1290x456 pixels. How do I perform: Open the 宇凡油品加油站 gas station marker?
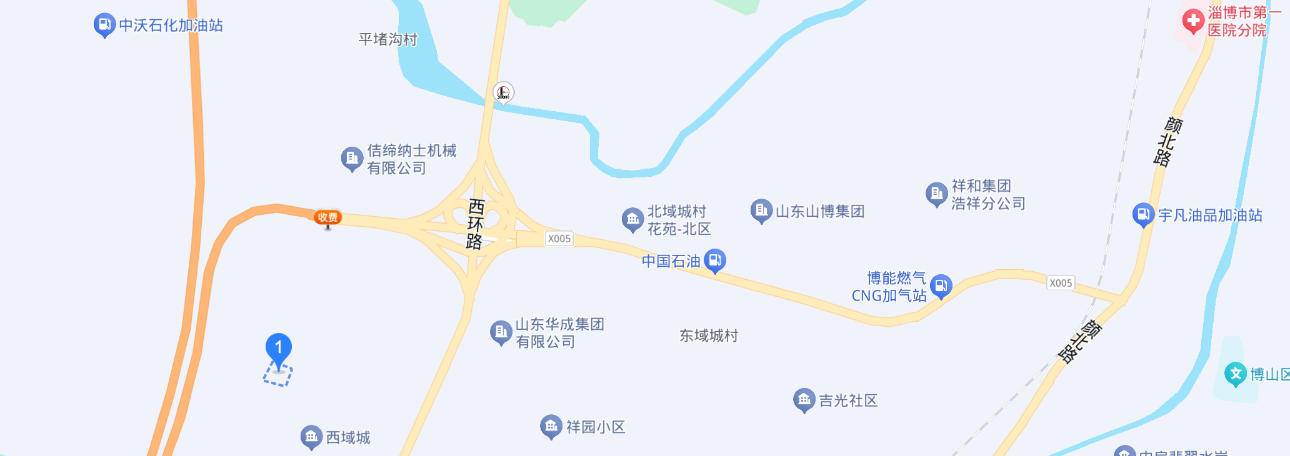pos(1143,214)
